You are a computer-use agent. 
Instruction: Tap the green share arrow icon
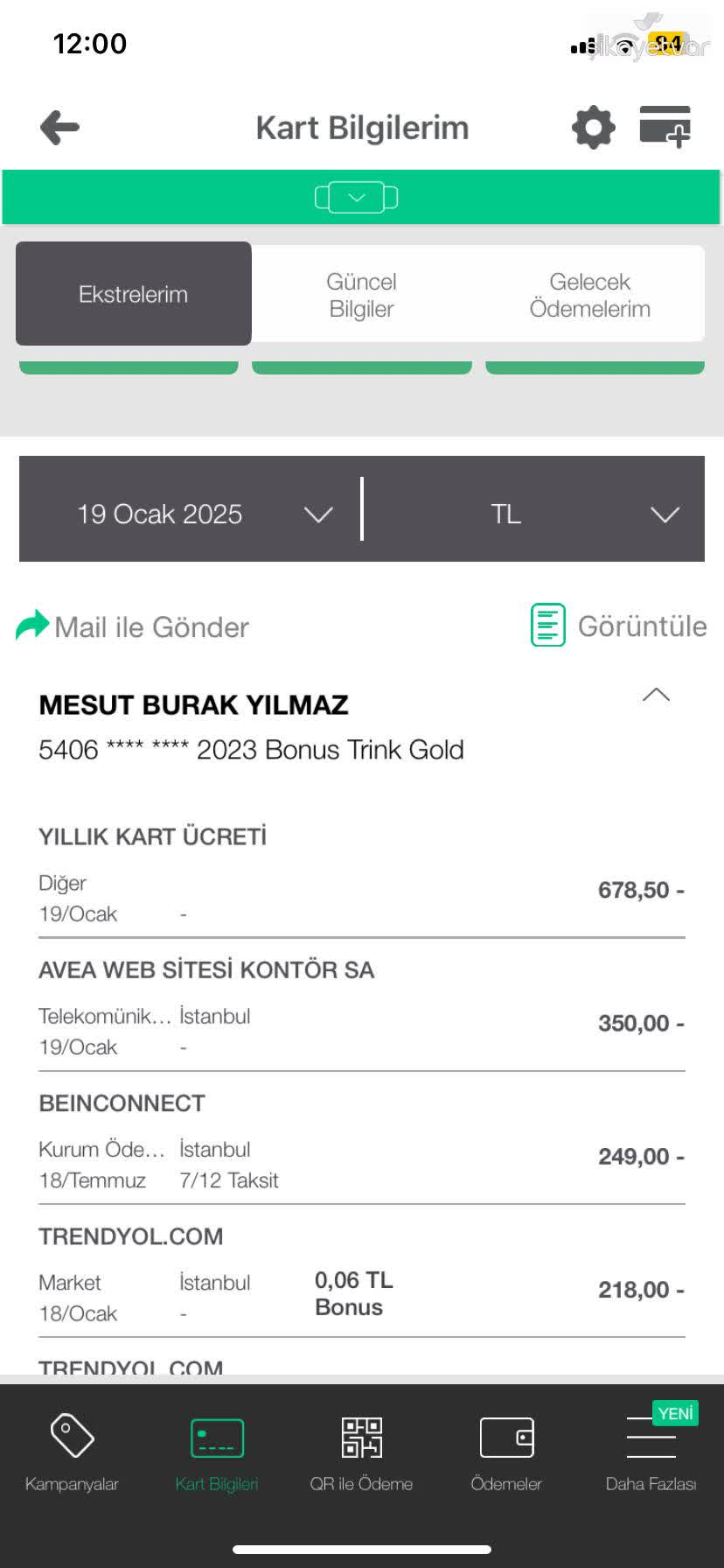32,625
